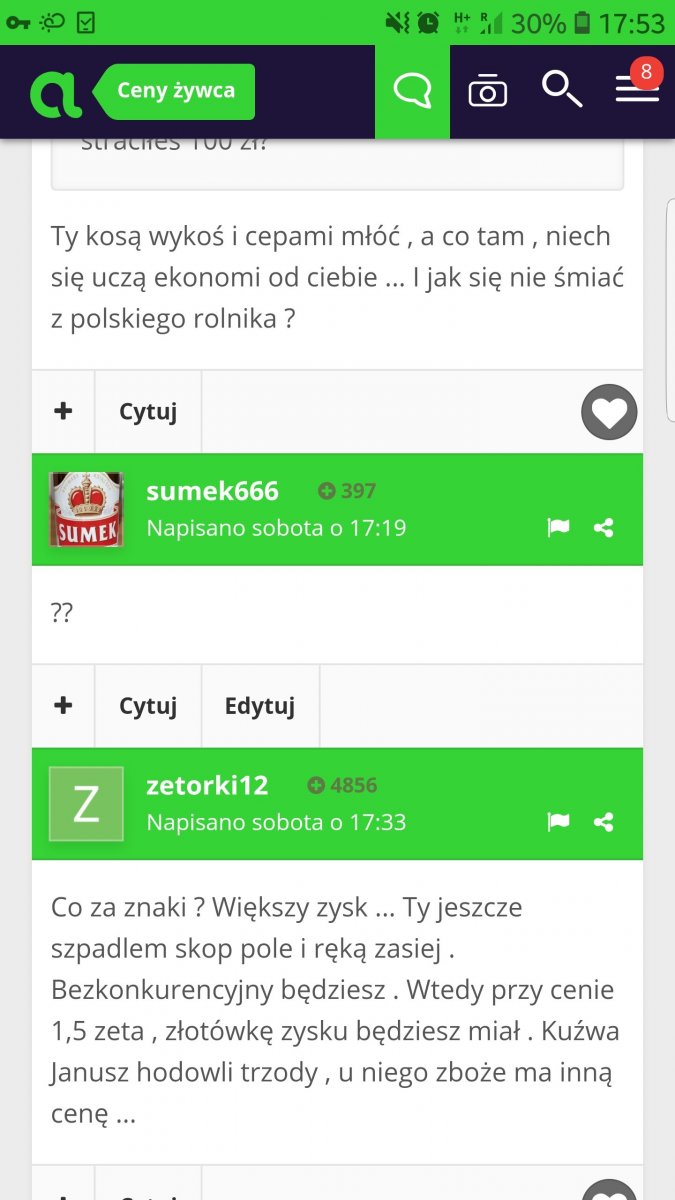Share zetorki12's post
The width and height of the screenshot is (675, 1200).
coord(603,822)
